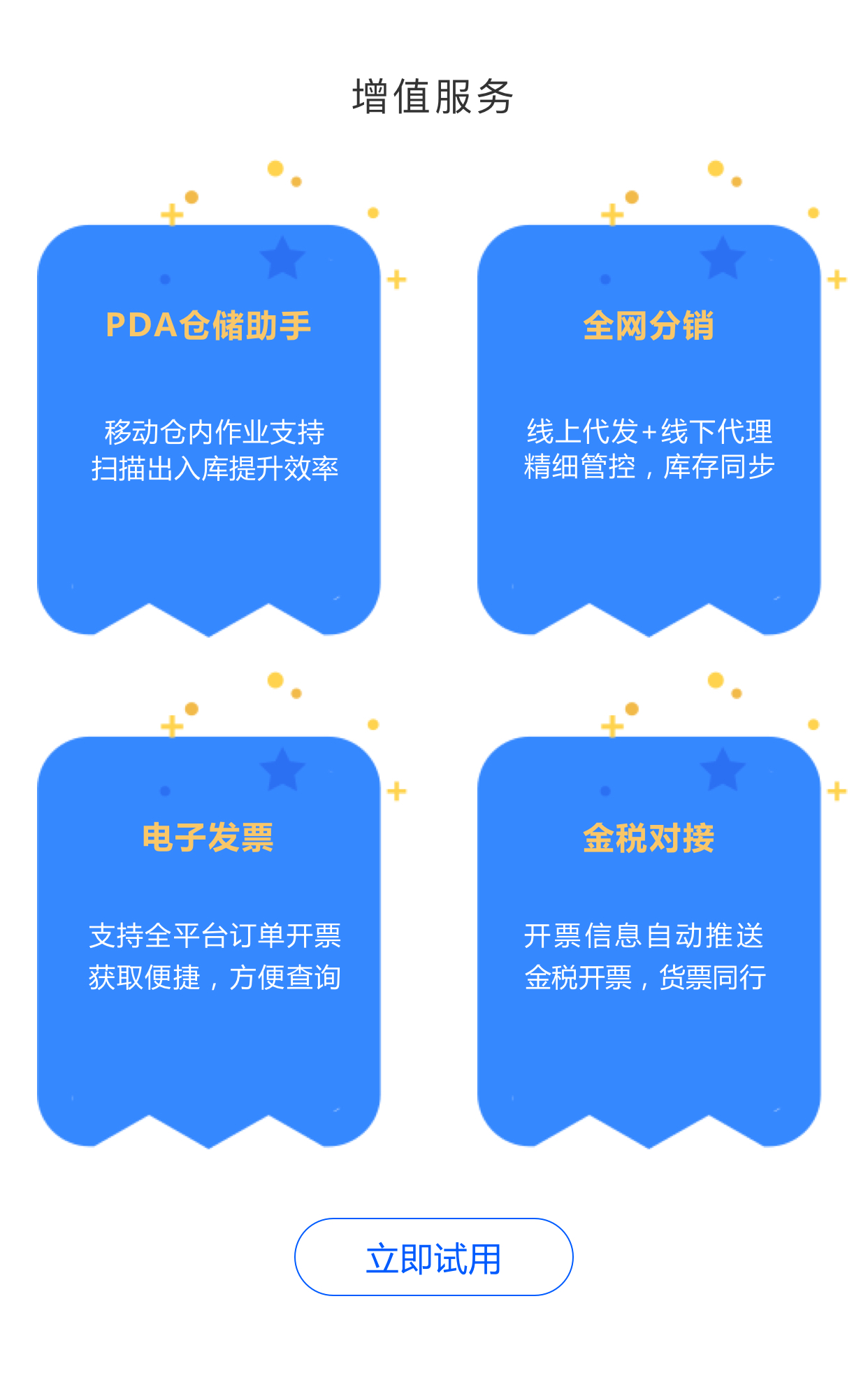868x1380 pixels.
Task: Toggle the blue dot inside 金税对接 card
Action: click(x=605, y=791)
